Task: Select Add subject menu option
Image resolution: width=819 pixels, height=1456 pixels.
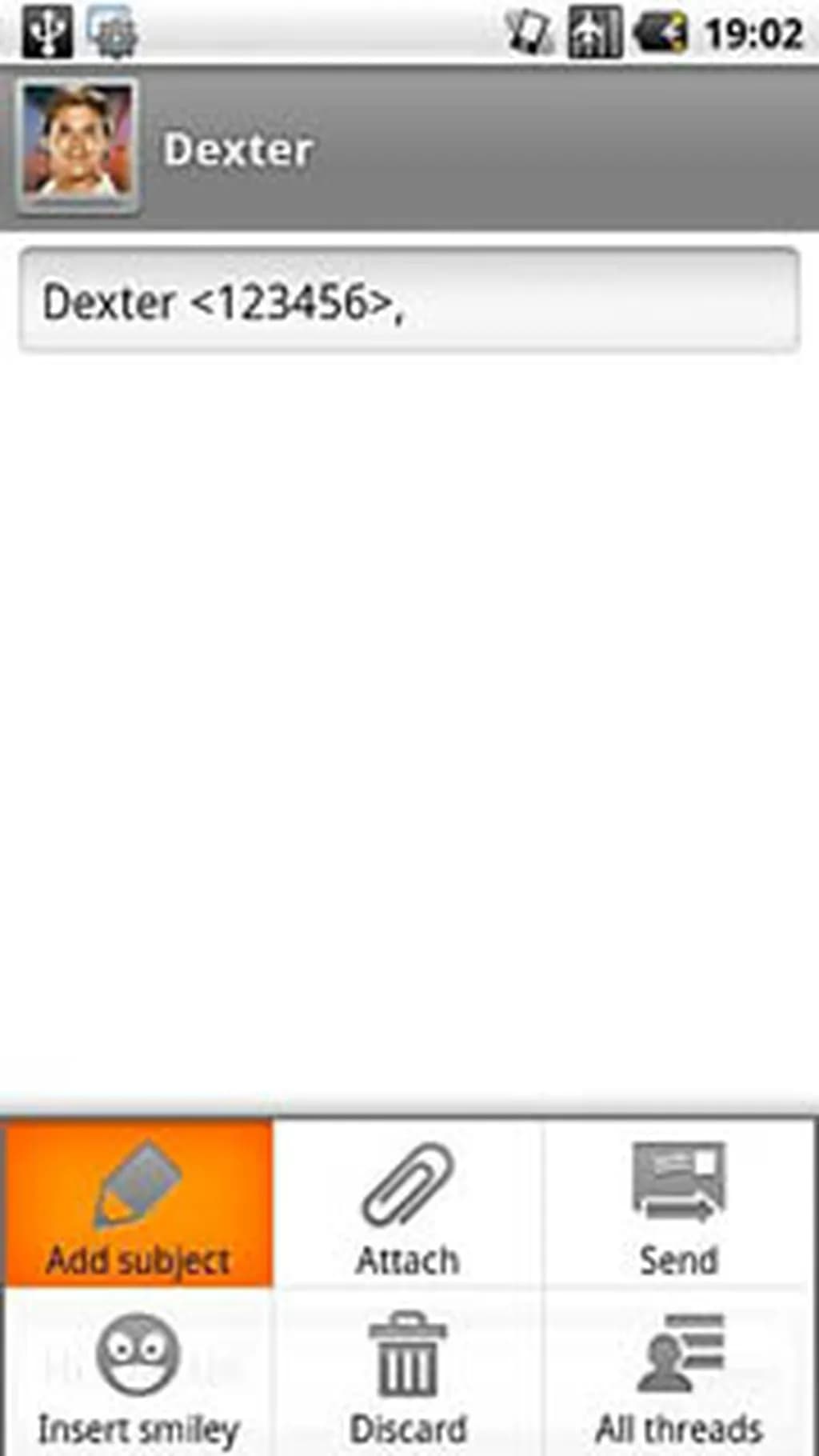Action: point(138,1206)
